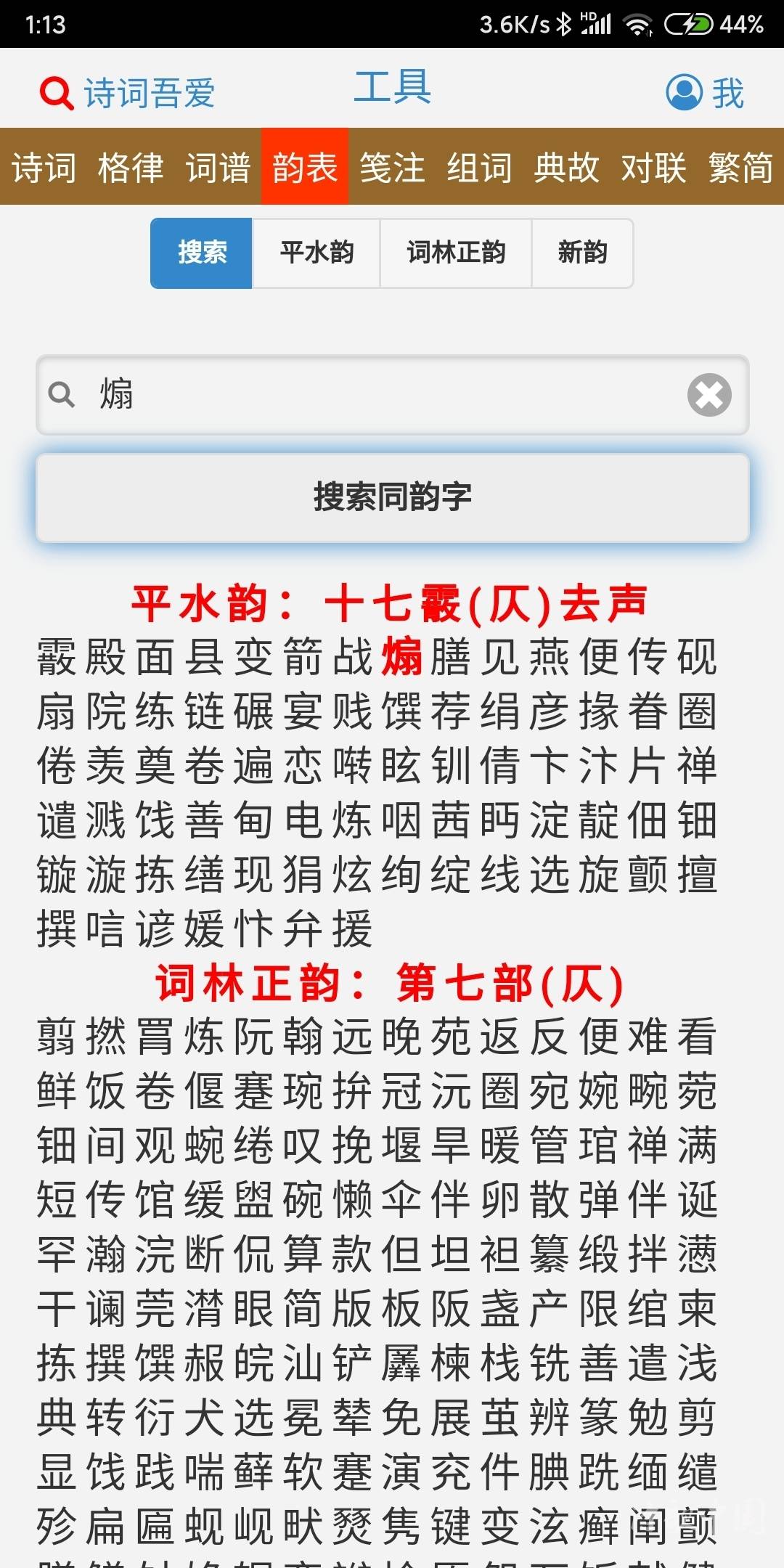The height and width of the screenshot is (1568, 784).
Task: Open the 诗词吾爱 search in header
Action: (x=127, y=93)
